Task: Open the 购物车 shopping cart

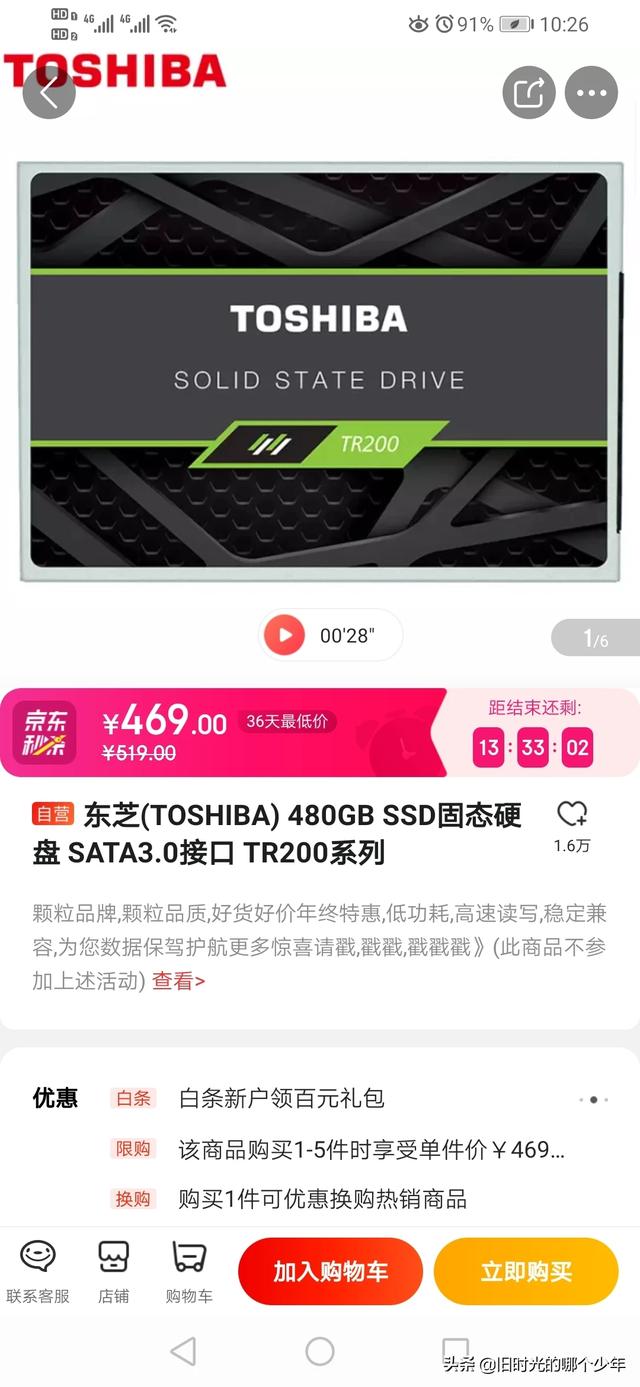Action: [x=189, y=1270]
